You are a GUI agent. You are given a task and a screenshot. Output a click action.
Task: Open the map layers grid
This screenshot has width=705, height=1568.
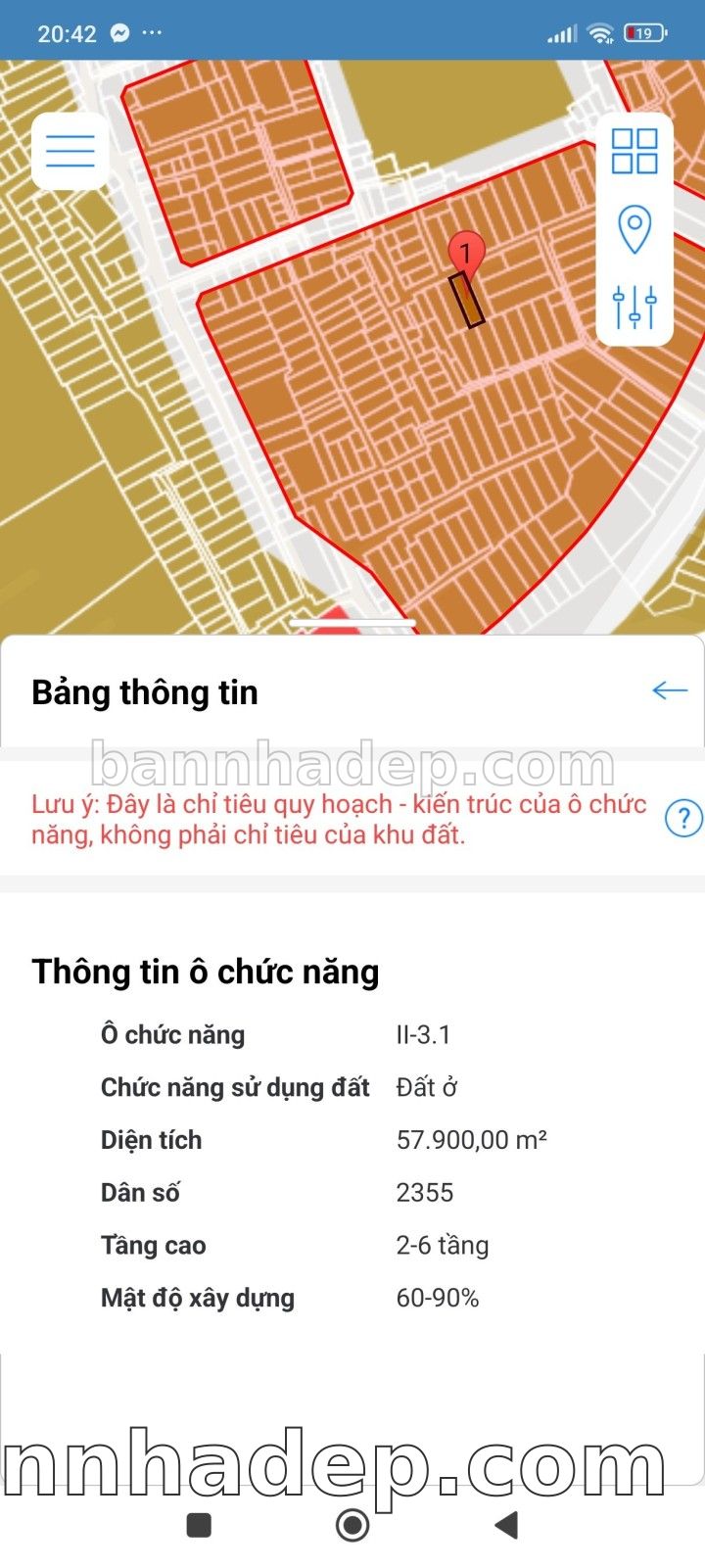point(634,151)
